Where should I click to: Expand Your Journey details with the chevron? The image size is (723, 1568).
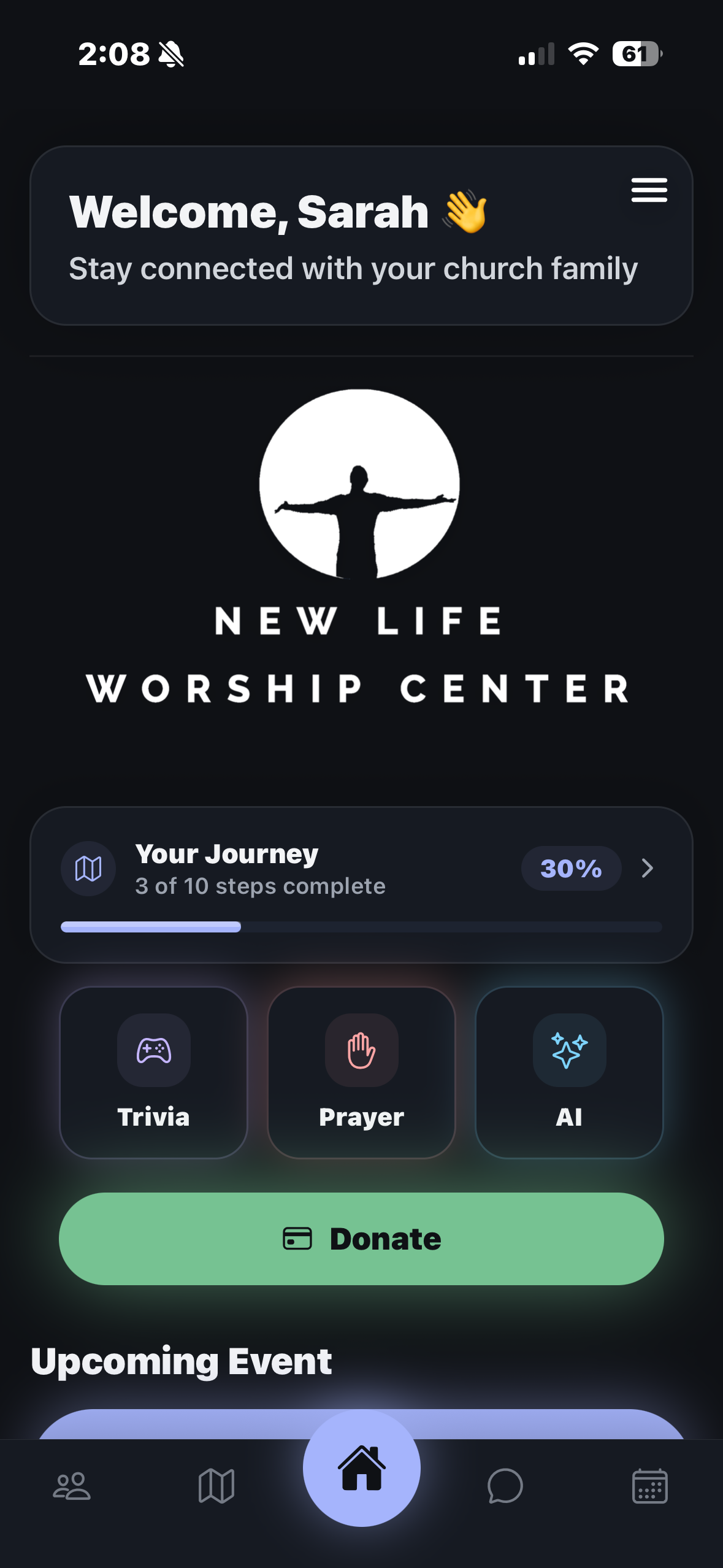pyautogui.click(x=647, y=868)
